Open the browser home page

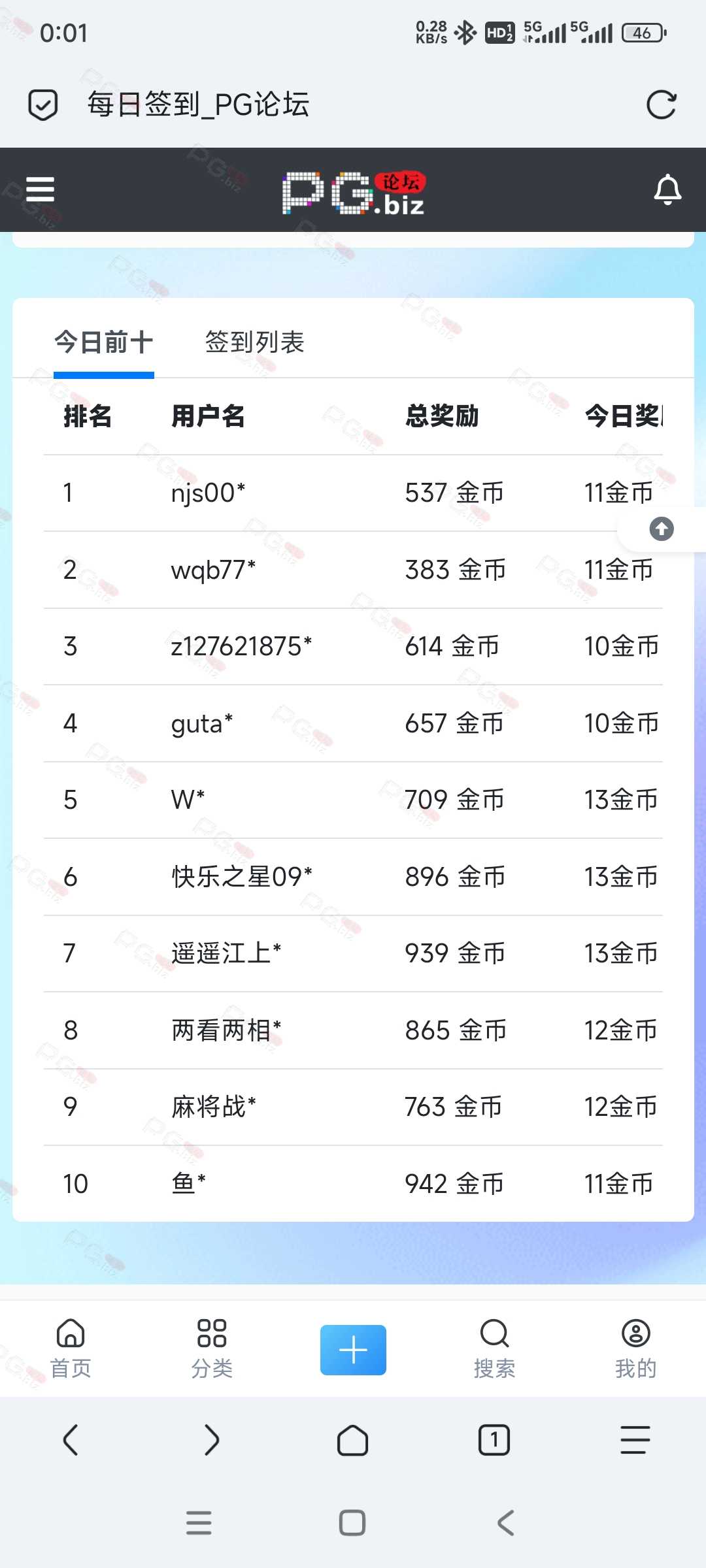(x=353, y=1440)
